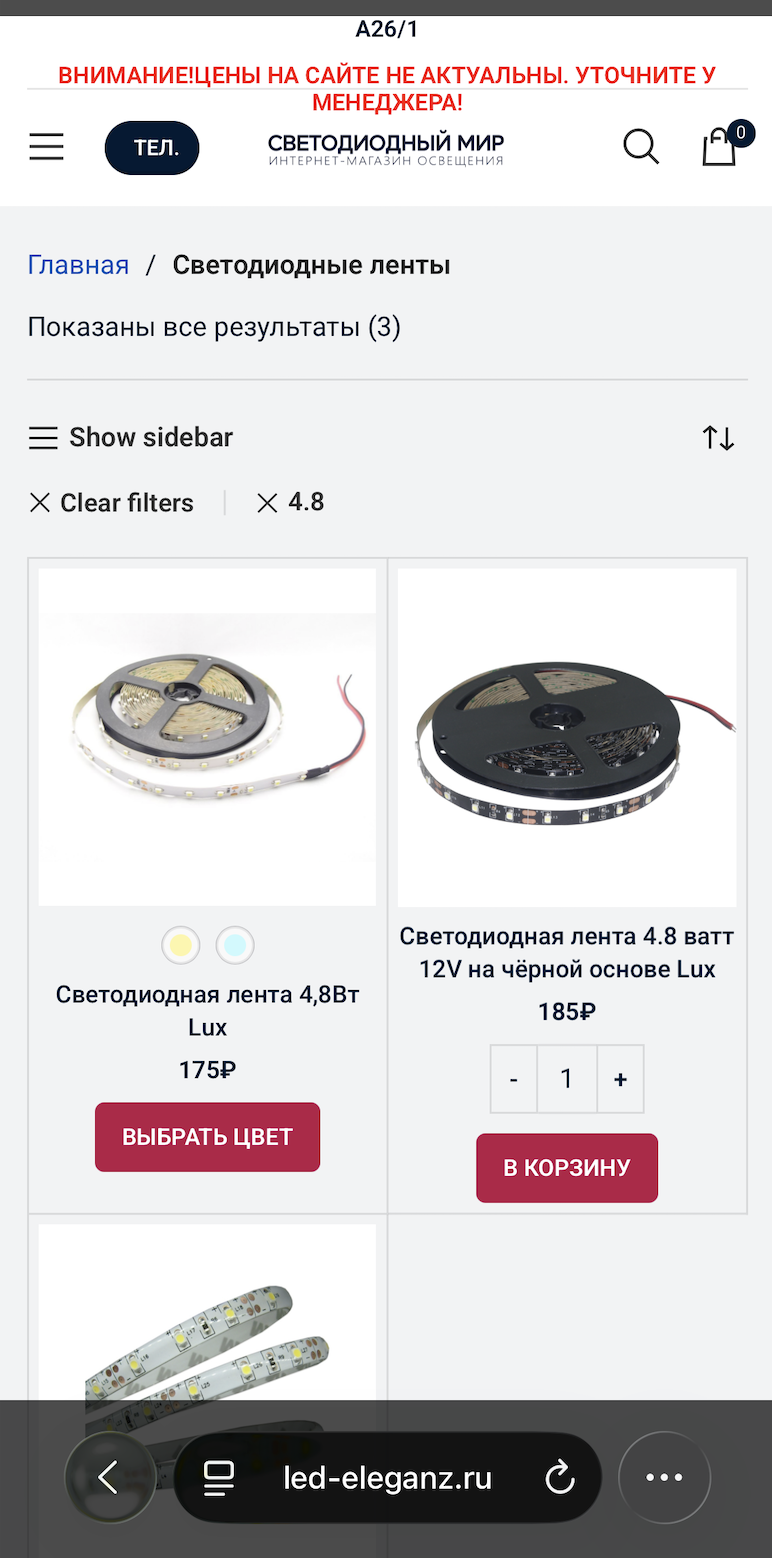Tap the ТЕЛ. phone button

(152, 148)
